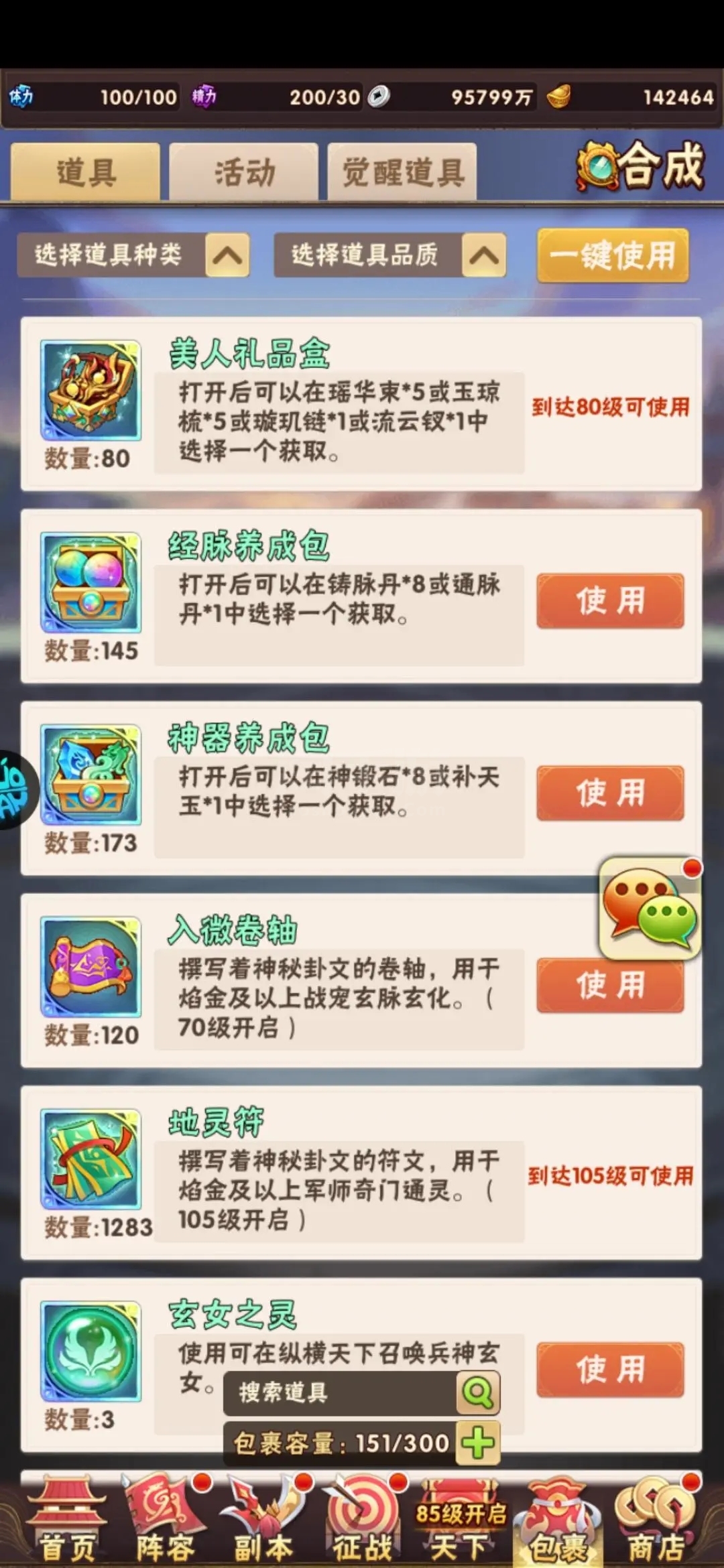The width and height of the screenshot is (724, 1568).
Task: Use the 神器养成包 item
Action: click(x=610, y=793)
